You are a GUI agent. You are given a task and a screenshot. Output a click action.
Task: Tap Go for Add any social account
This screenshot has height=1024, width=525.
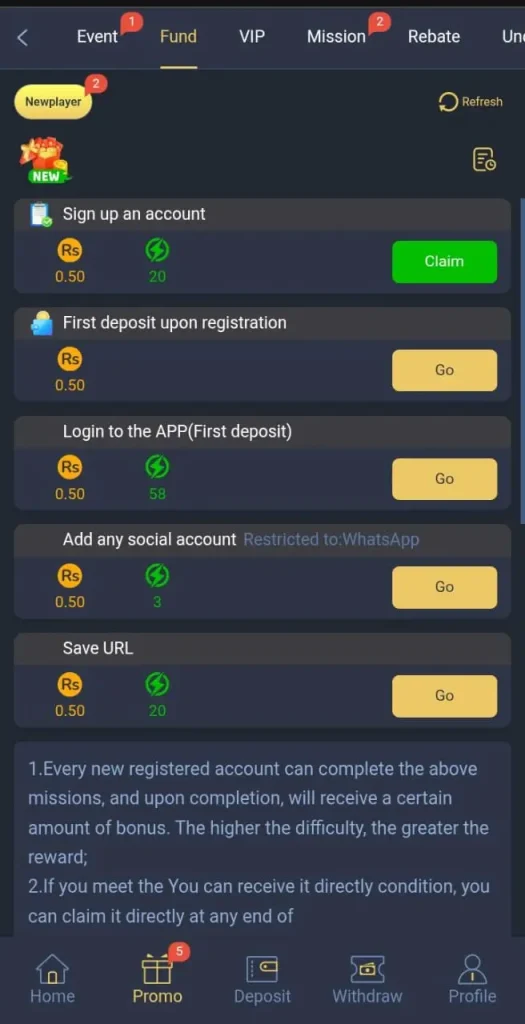(444, 587)
